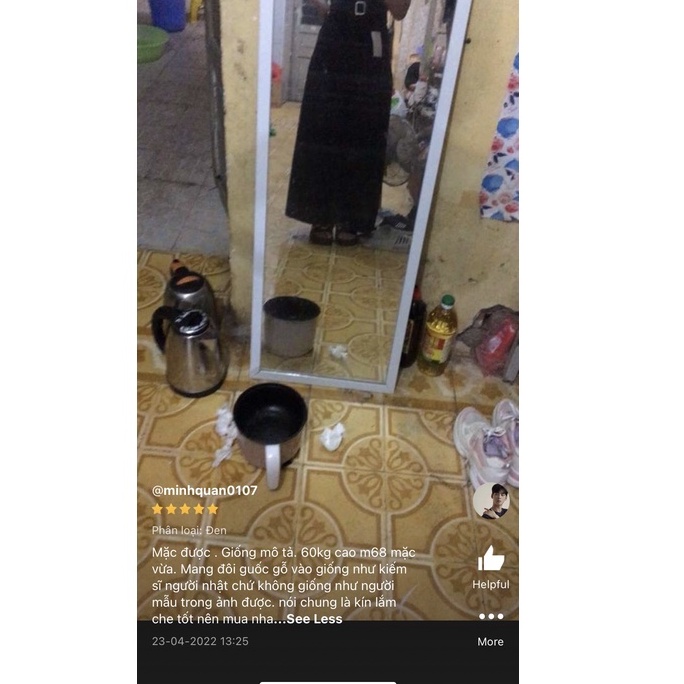Mark this review as Helpful
This screenshot has height=684, width=684.
click(490, 560)
